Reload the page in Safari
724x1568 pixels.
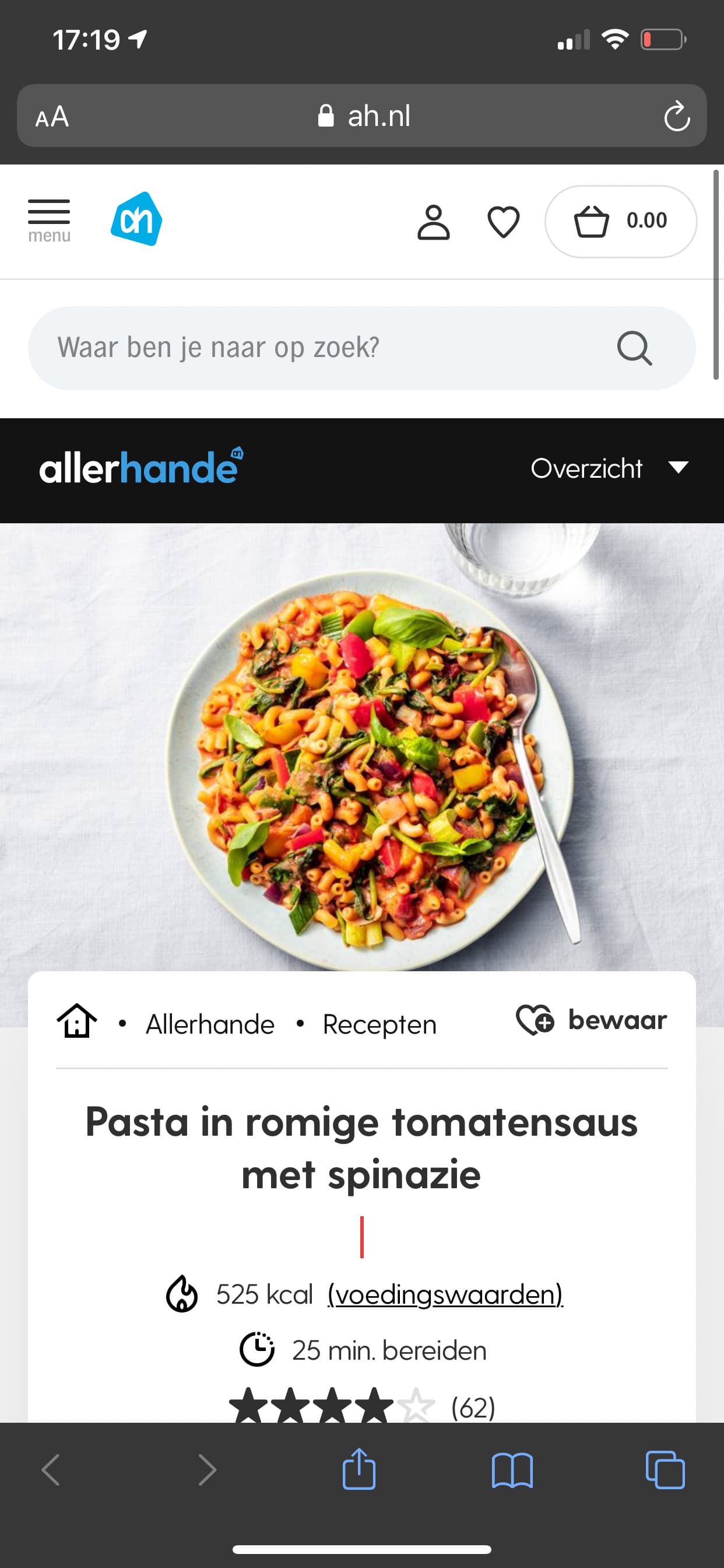(677, 116)
